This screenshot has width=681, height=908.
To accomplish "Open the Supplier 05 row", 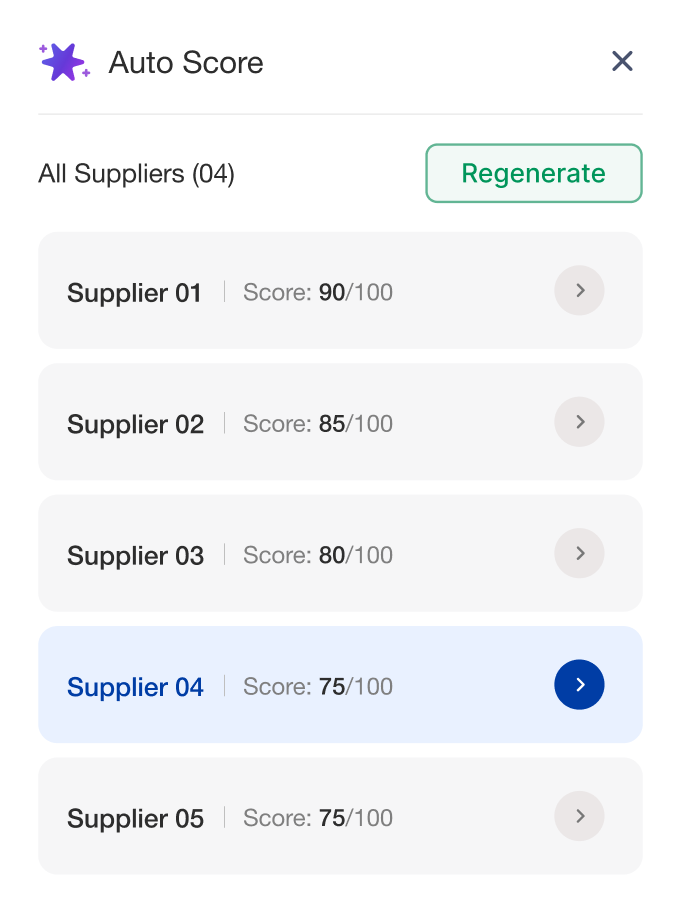I will pyautogui.click(x=579, y=816).
